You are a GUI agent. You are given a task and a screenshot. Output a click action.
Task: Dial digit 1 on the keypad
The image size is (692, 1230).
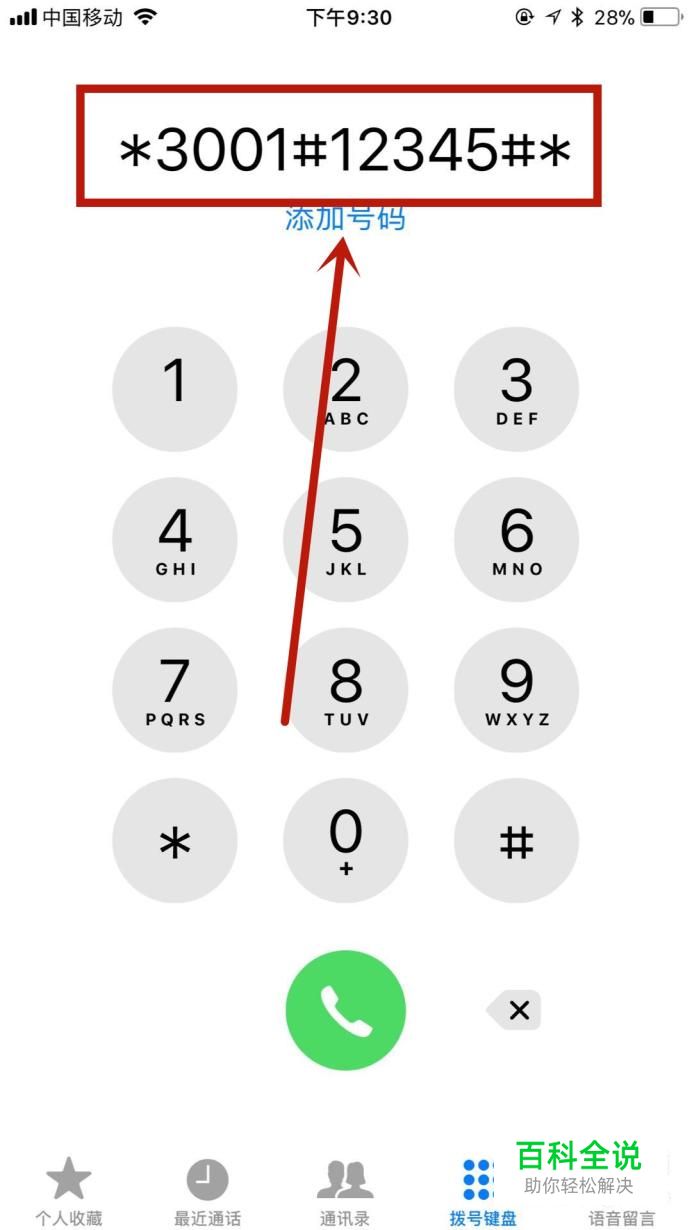click(175, 390)
